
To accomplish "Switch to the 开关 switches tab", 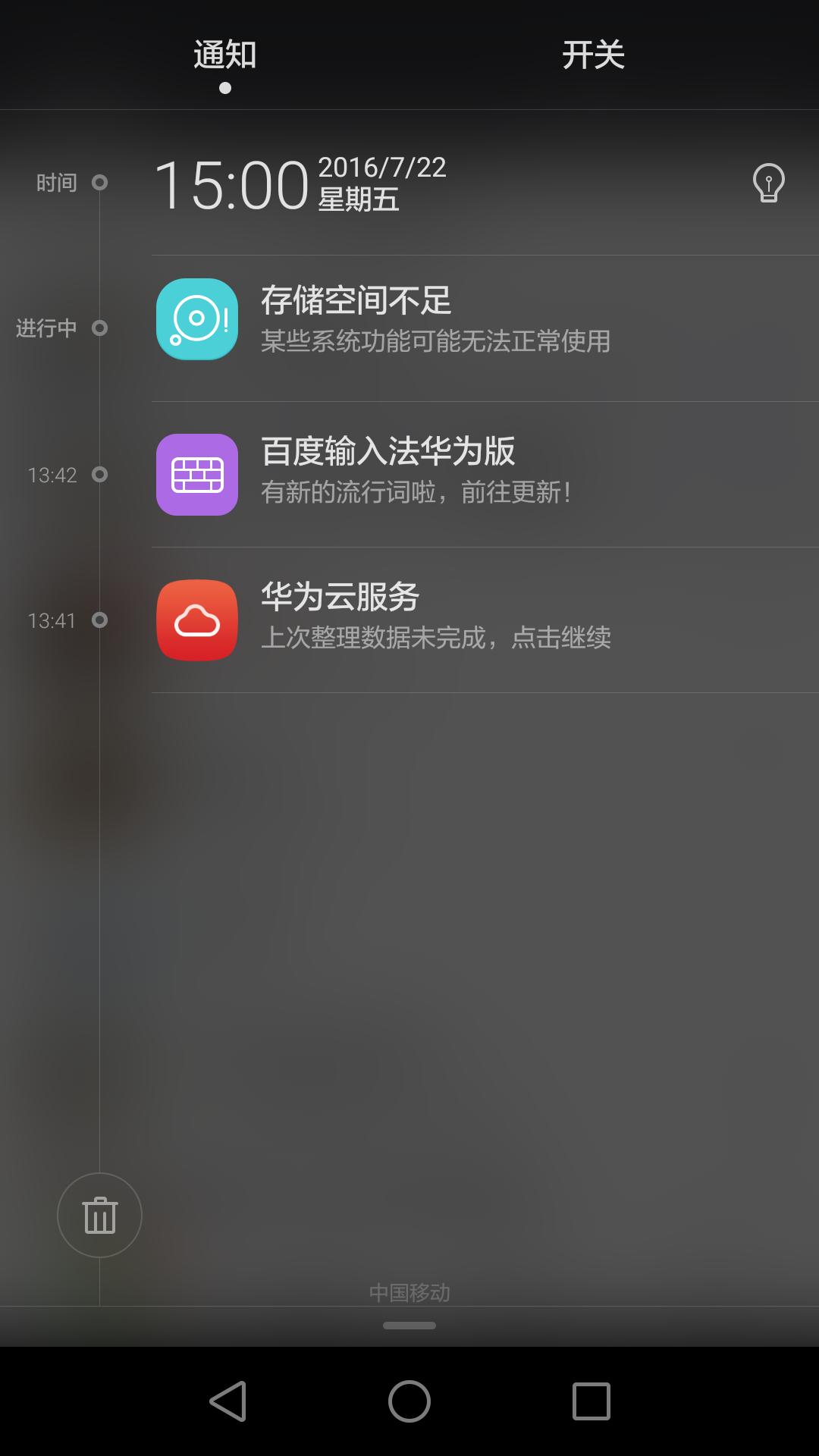I will point(595,55).
